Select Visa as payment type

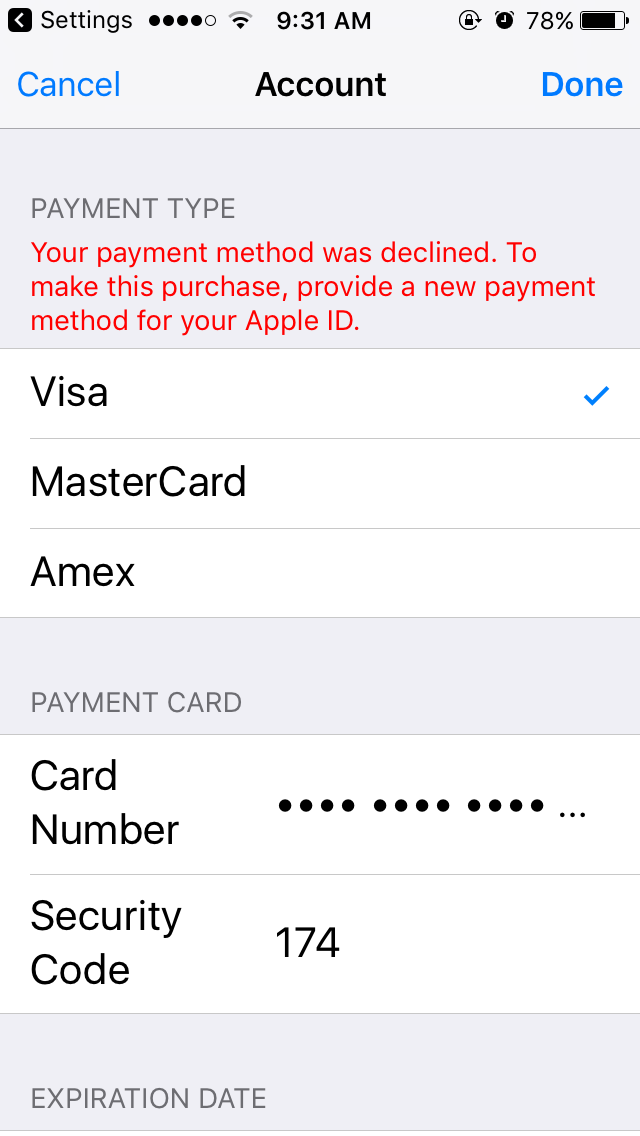(320, 393)
